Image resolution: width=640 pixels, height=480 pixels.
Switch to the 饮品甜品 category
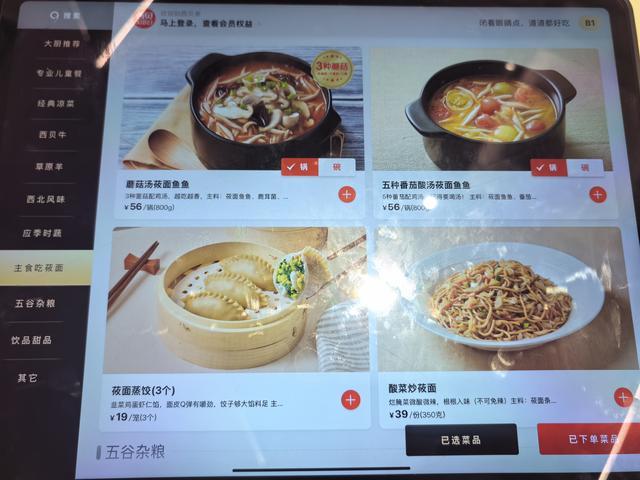(34, 340)
